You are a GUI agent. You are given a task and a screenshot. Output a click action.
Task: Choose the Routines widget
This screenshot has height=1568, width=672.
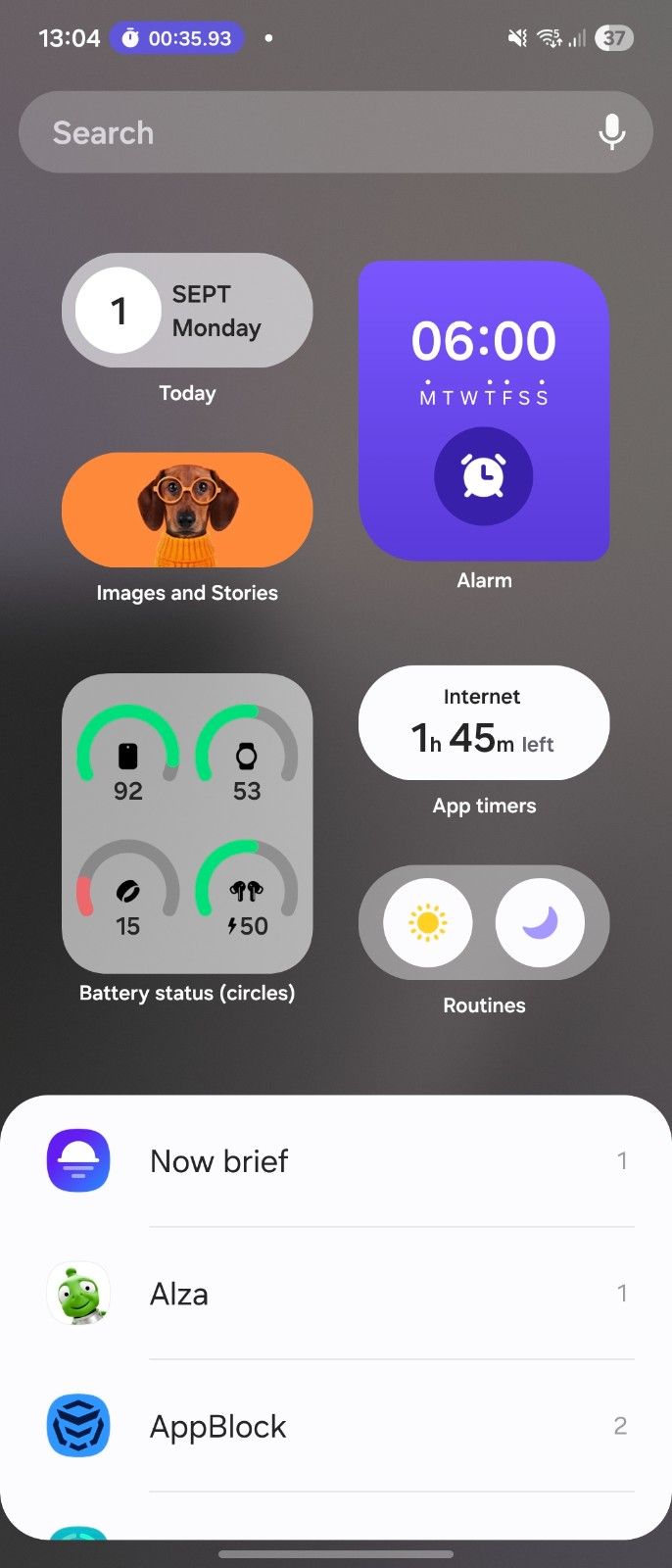[484, 922]
